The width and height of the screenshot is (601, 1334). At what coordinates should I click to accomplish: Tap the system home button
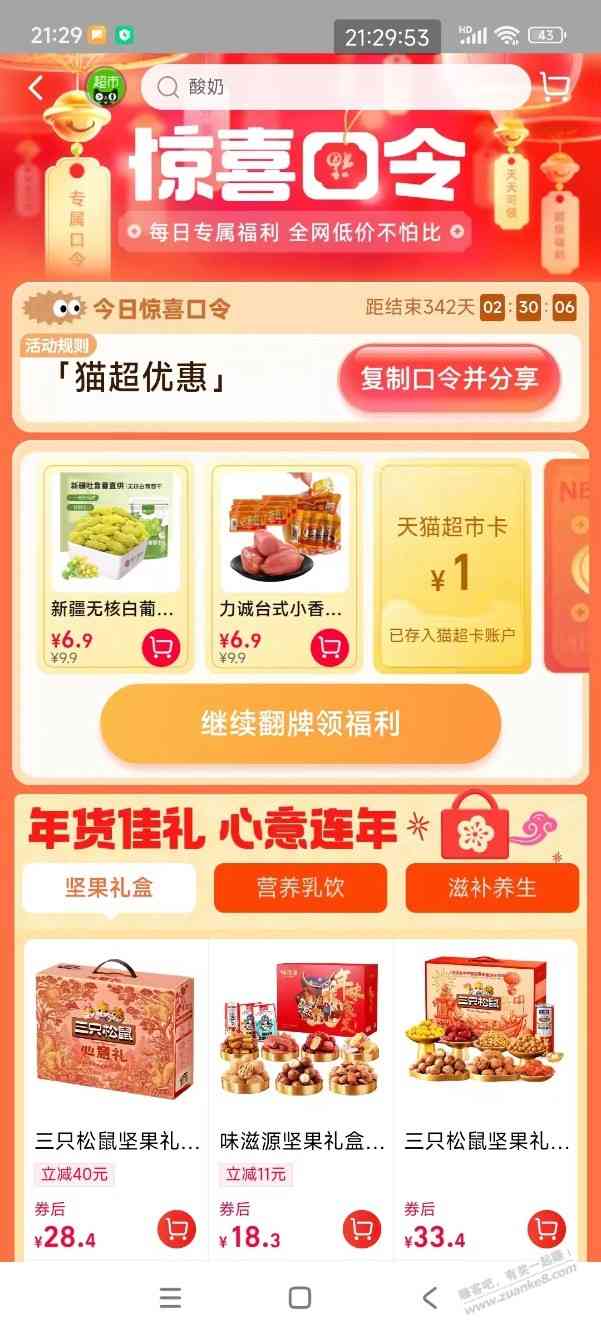tap(299, 1298)
